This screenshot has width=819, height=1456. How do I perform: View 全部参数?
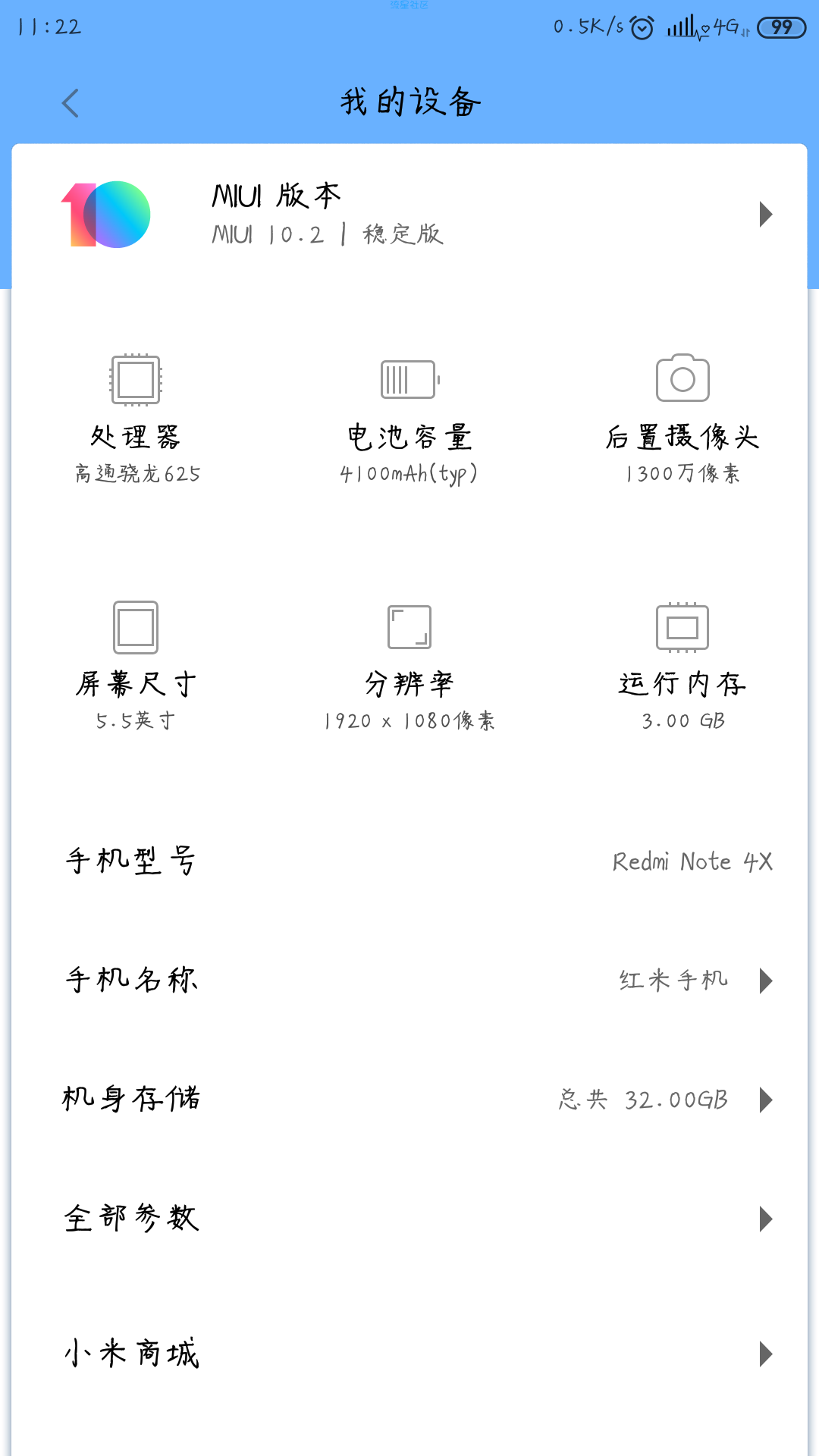[409, 1219]
